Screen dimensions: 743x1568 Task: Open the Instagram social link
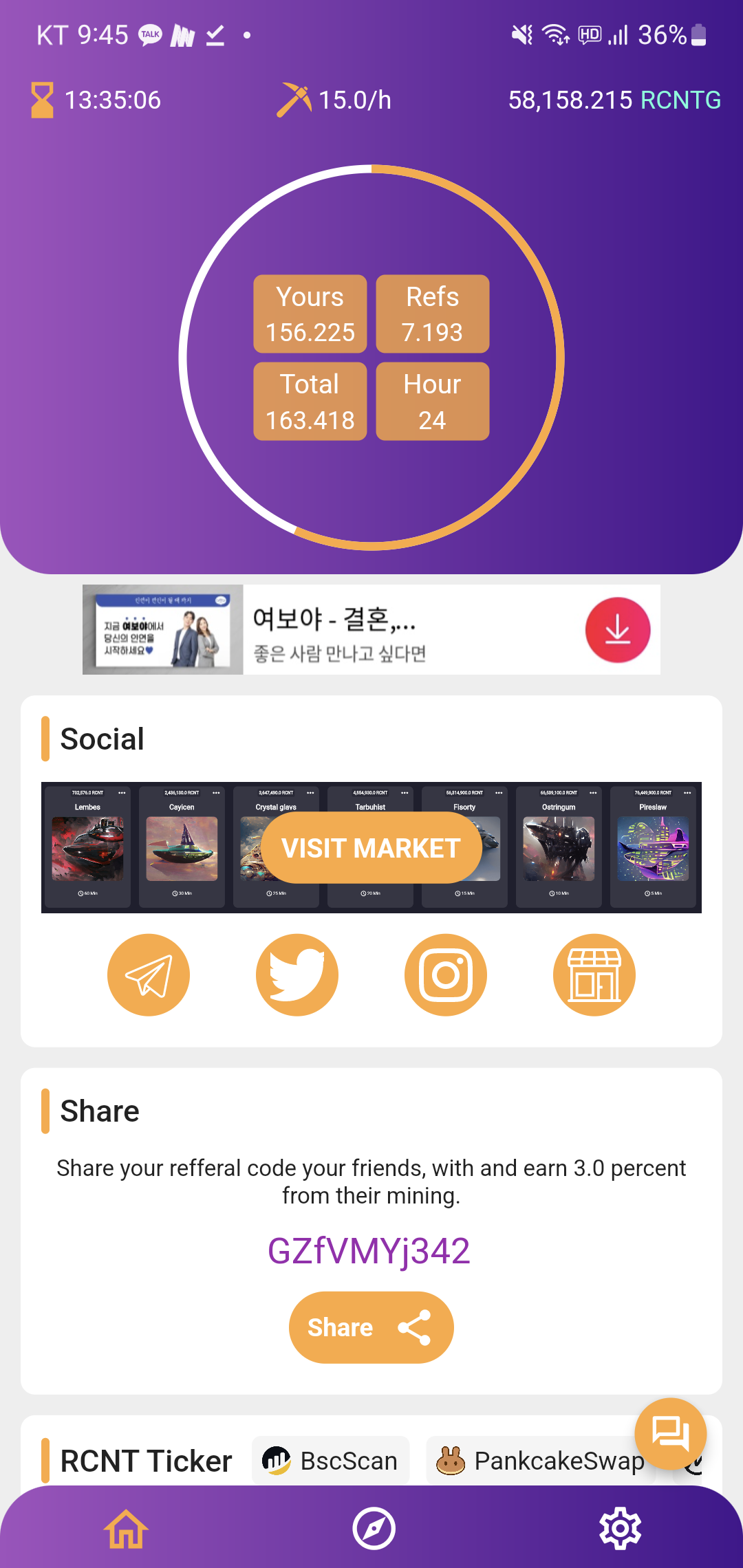pyautogui.click(x=446, y=974)
